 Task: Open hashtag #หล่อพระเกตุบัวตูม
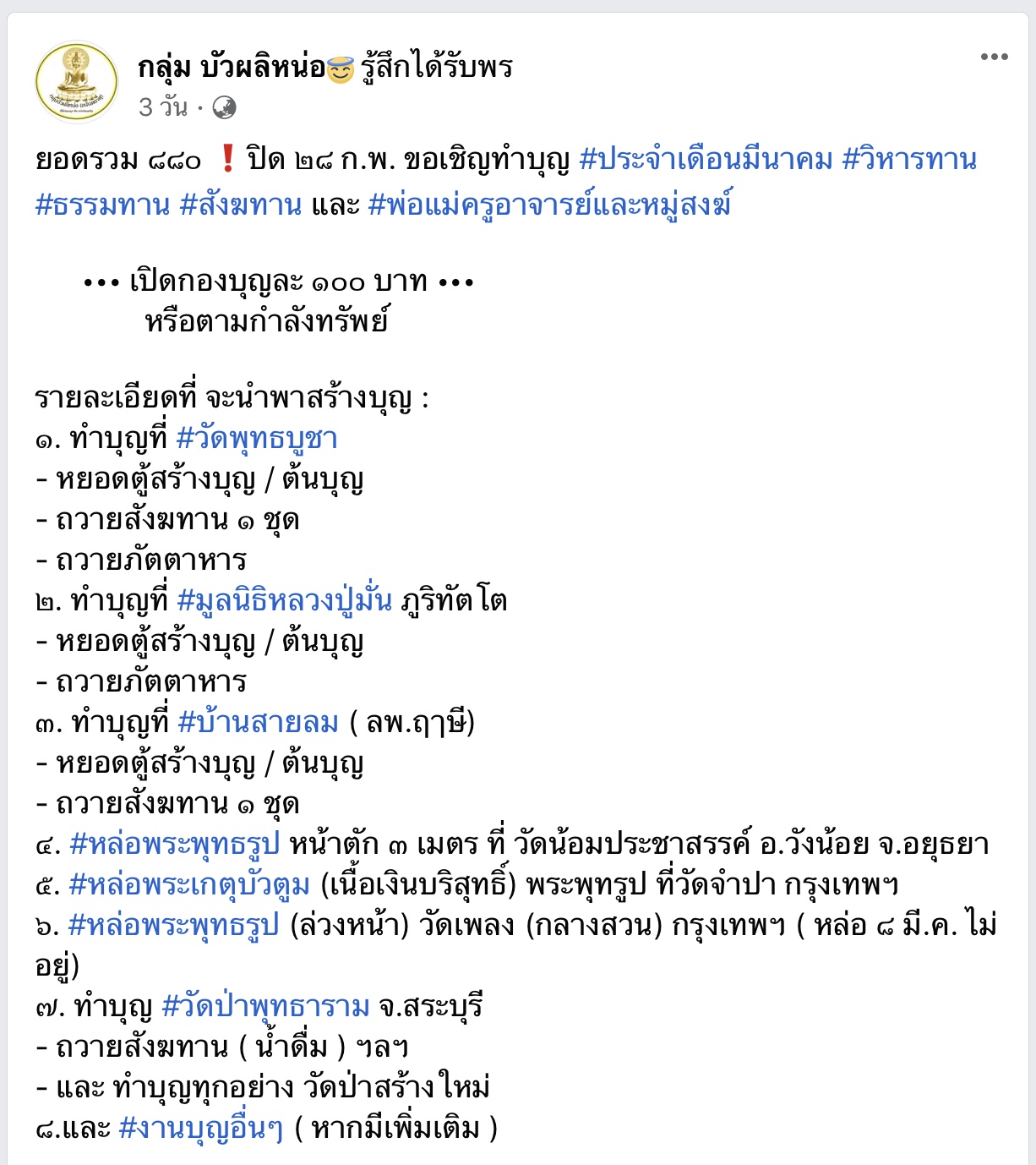189,884
